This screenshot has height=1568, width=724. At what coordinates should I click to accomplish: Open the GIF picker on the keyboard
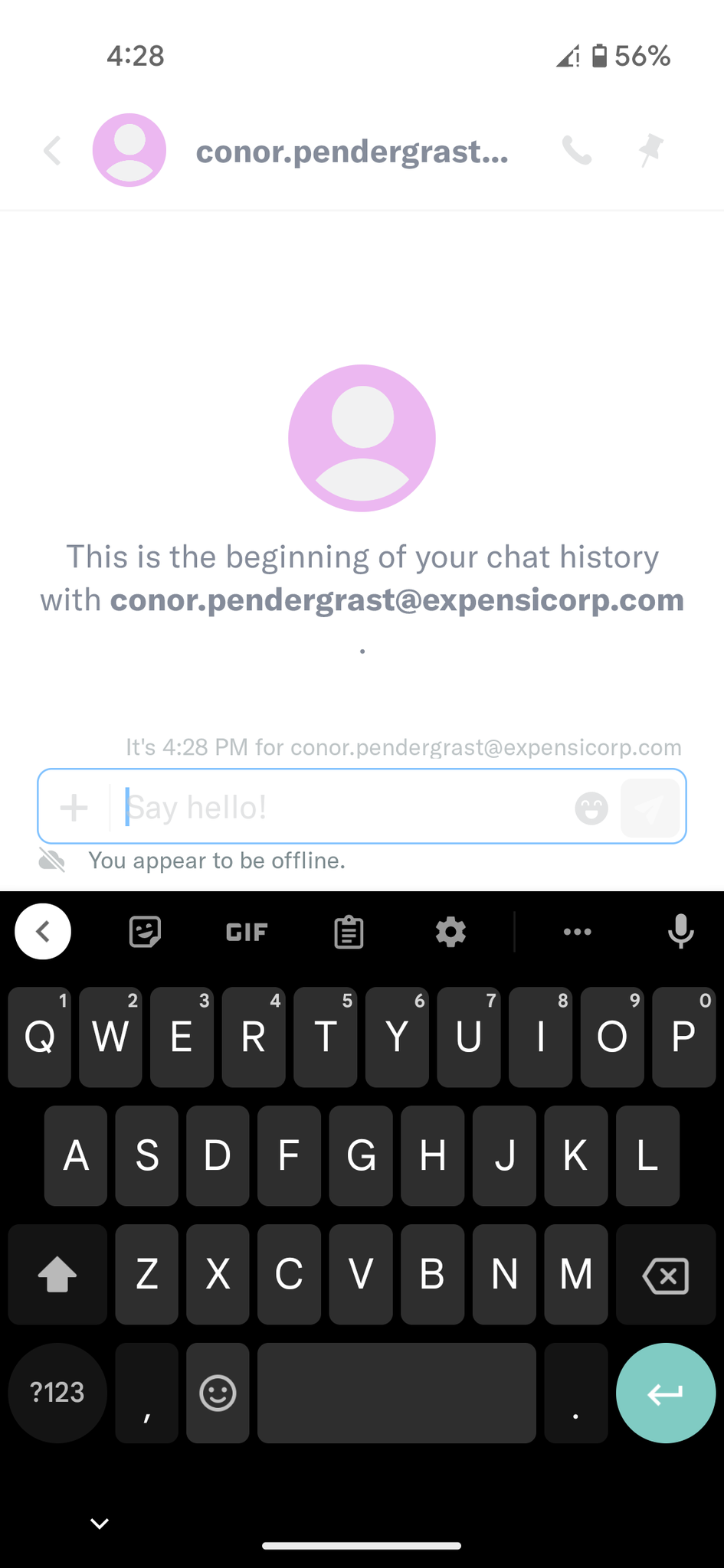click(246, 932)
